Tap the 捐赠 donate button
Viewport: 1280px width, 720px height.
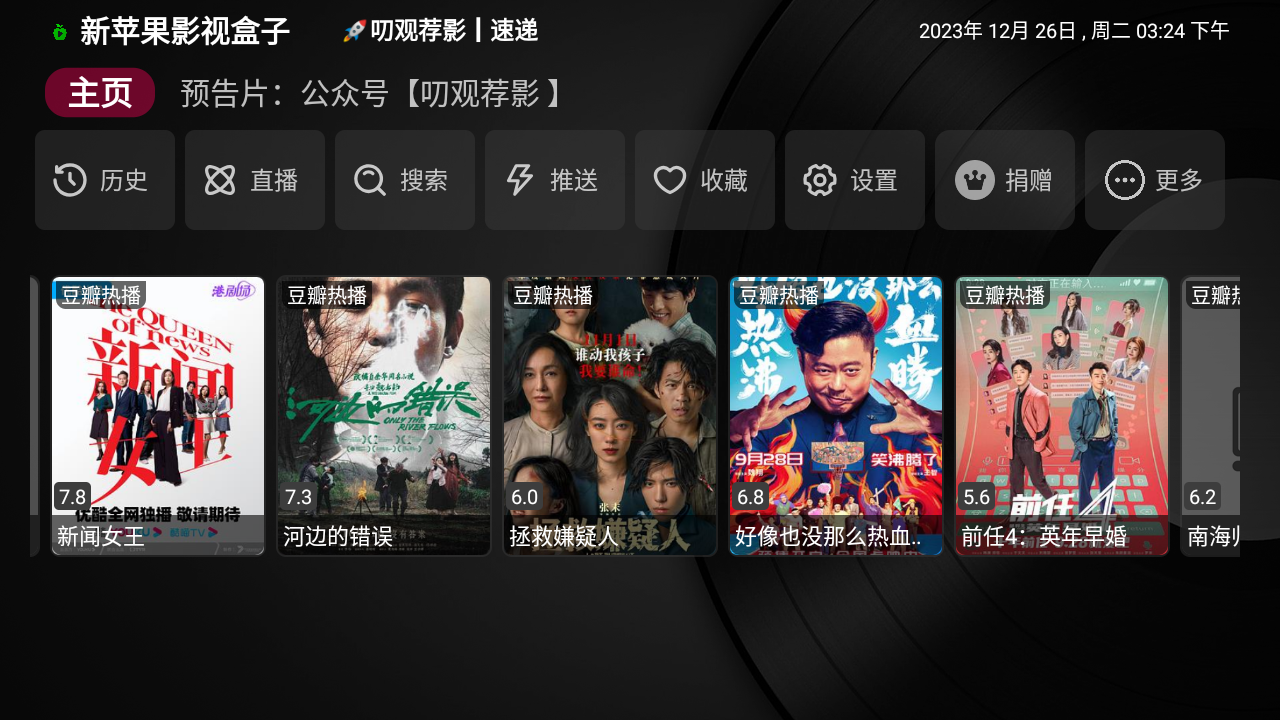click(x=1005, y=180)
